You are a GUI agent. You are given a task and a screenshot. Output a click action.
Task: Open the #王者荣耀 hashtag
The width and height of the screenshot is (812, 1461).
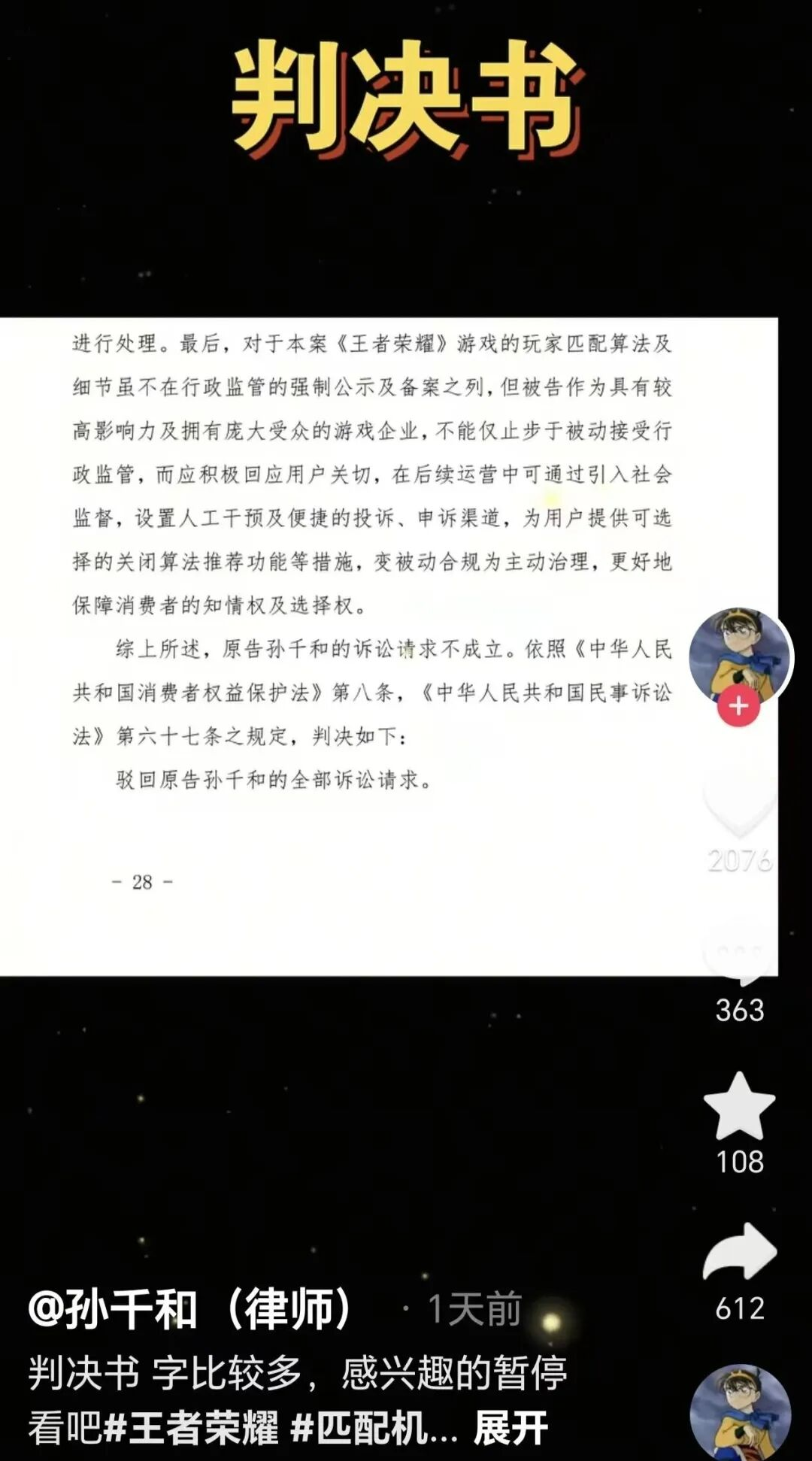pyautogui.click(x=190, y=1427)
